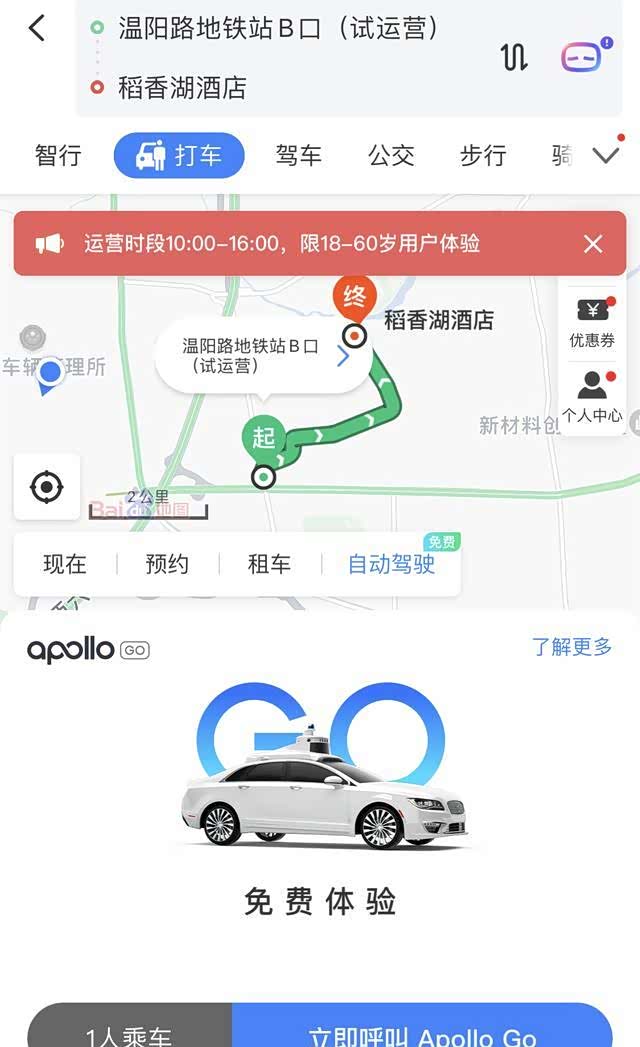Open the voice assistant robot icon
The image size is (640, 1047).
point(582,57)
